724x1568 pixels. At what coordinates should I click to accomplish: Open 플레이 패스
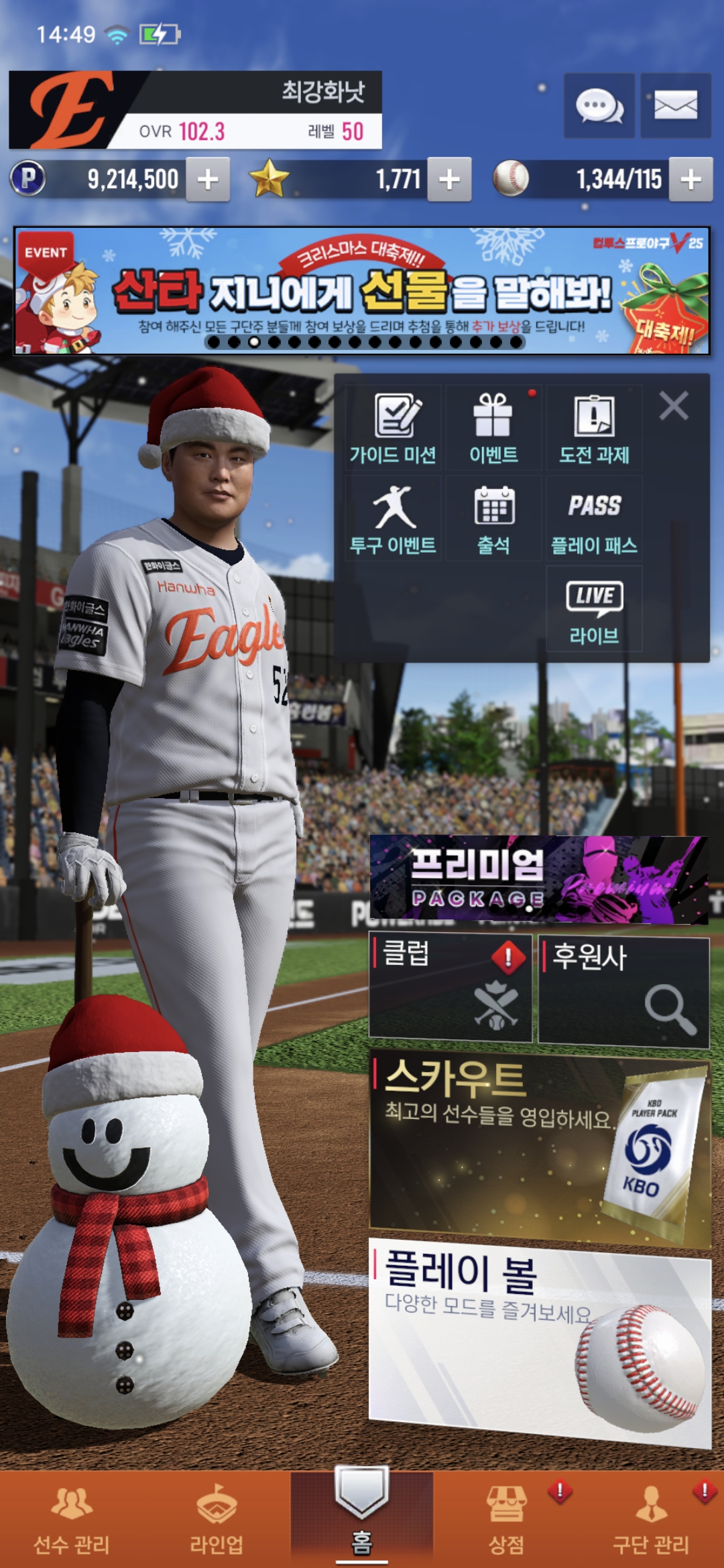point(594,519)
